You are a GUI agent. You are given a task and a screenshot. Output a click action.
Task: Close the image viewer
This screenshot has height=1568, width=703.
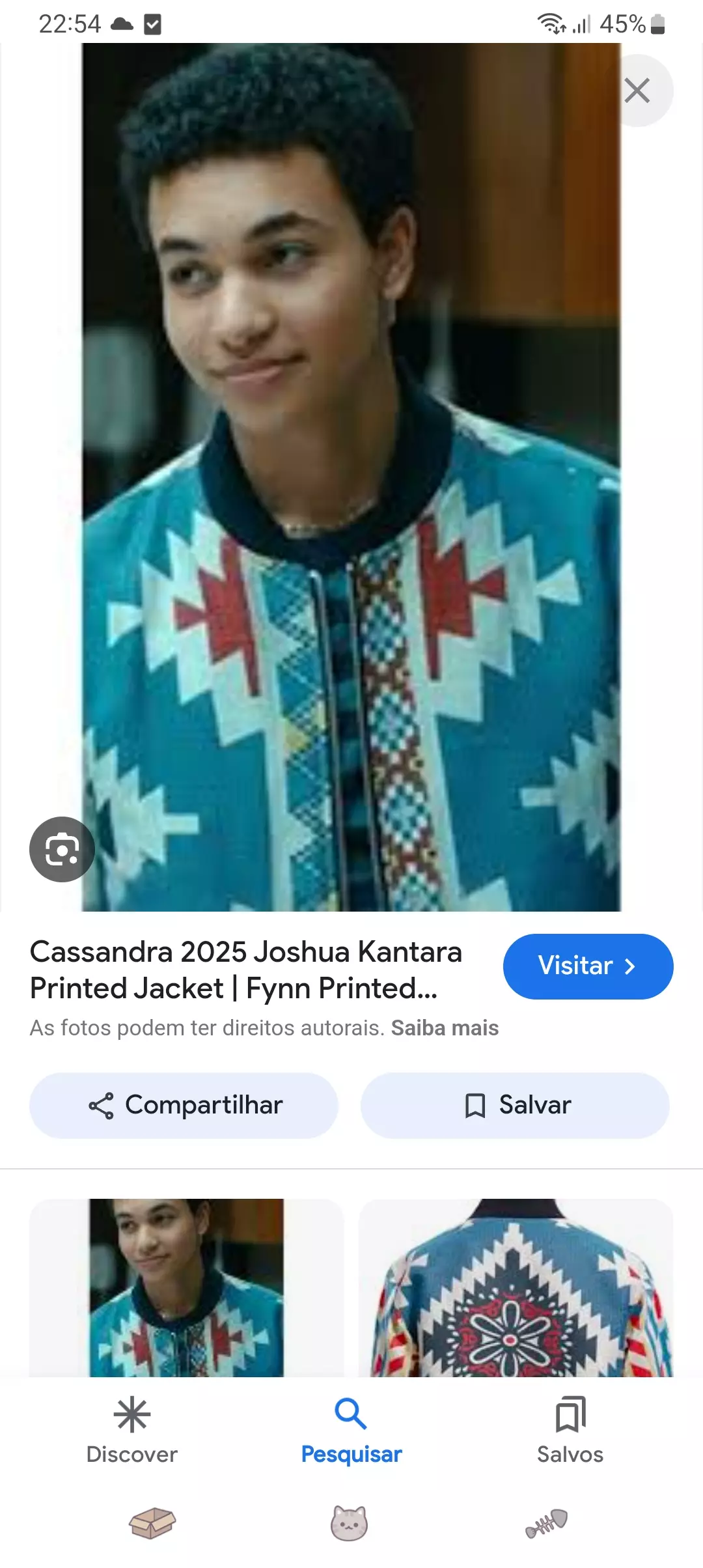(637, 91)
